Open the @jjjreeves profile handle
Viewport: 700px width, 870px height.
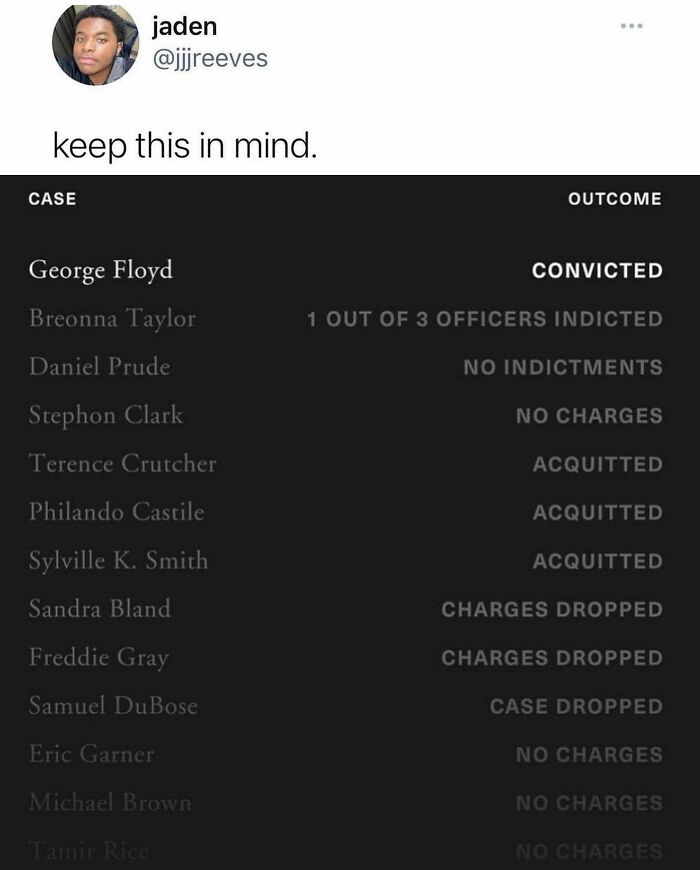point(209,59)
